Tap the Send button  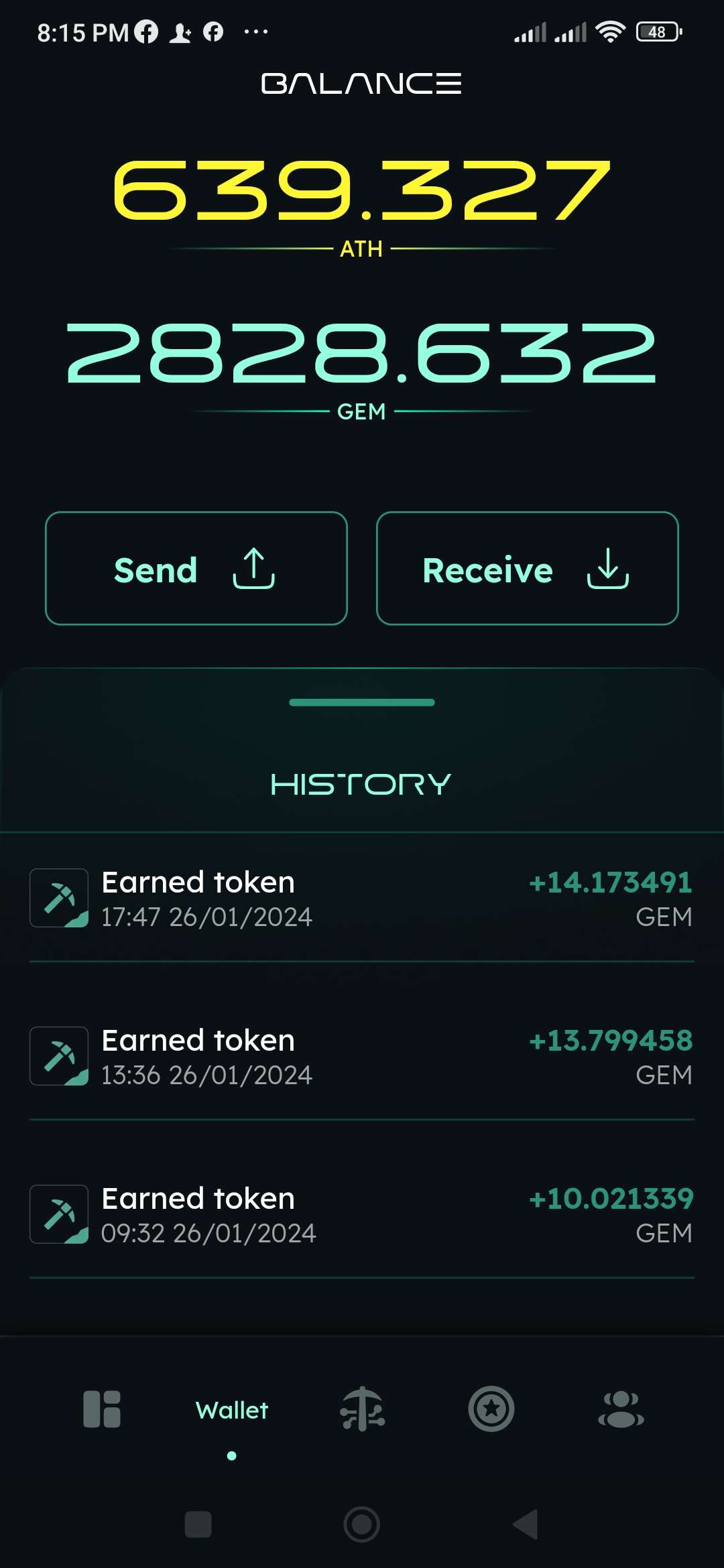pos(196,569)
